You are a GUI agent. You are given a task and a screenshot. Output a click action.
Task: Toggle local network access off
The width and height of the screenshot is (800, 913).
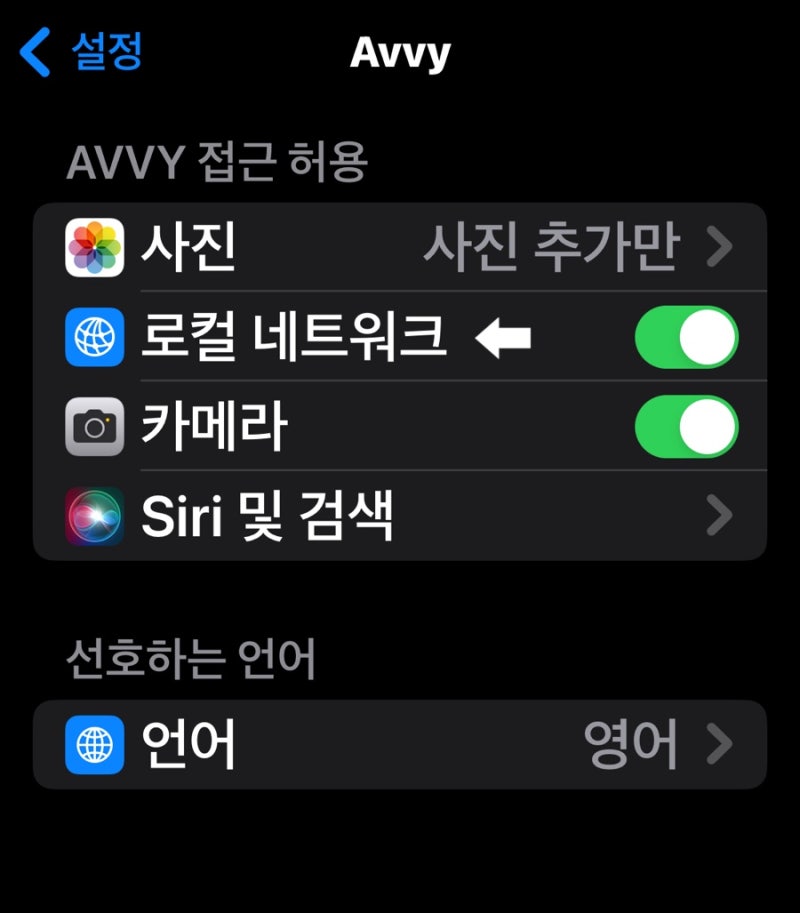click(686, 336)
